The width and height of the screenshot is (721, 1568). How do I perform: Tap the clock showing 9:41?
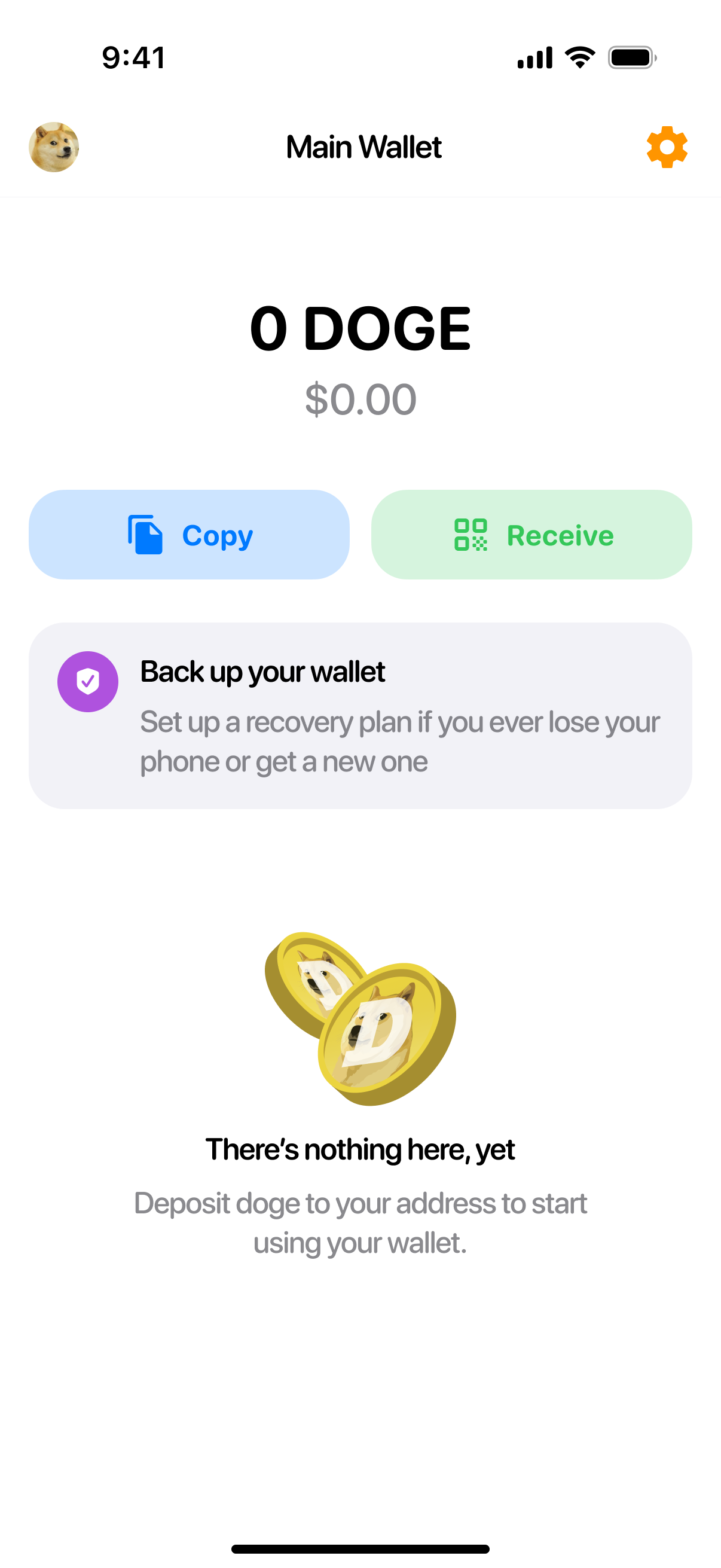pos(133,58)
